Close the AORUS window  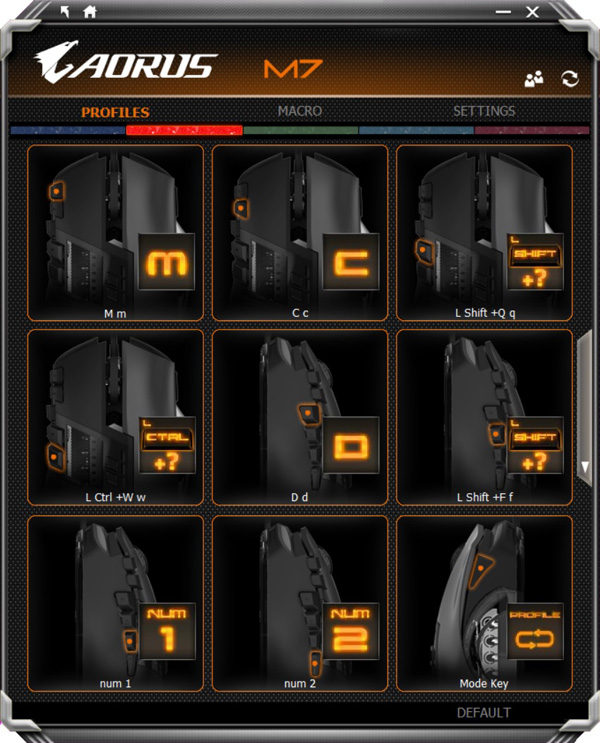click(533, 12)
